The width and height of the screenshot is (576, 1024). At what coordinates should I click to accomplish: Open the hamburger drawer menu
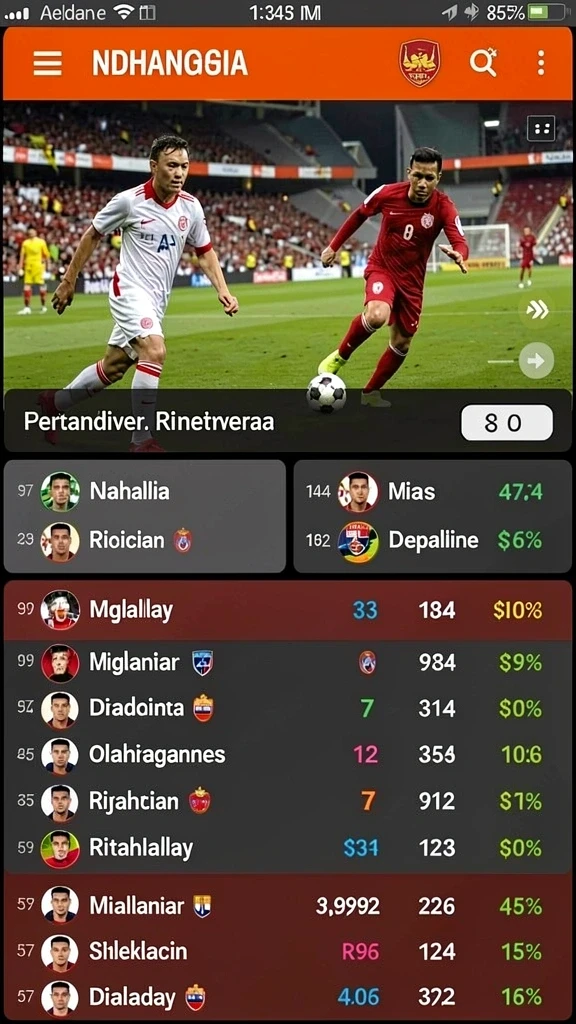48,64
